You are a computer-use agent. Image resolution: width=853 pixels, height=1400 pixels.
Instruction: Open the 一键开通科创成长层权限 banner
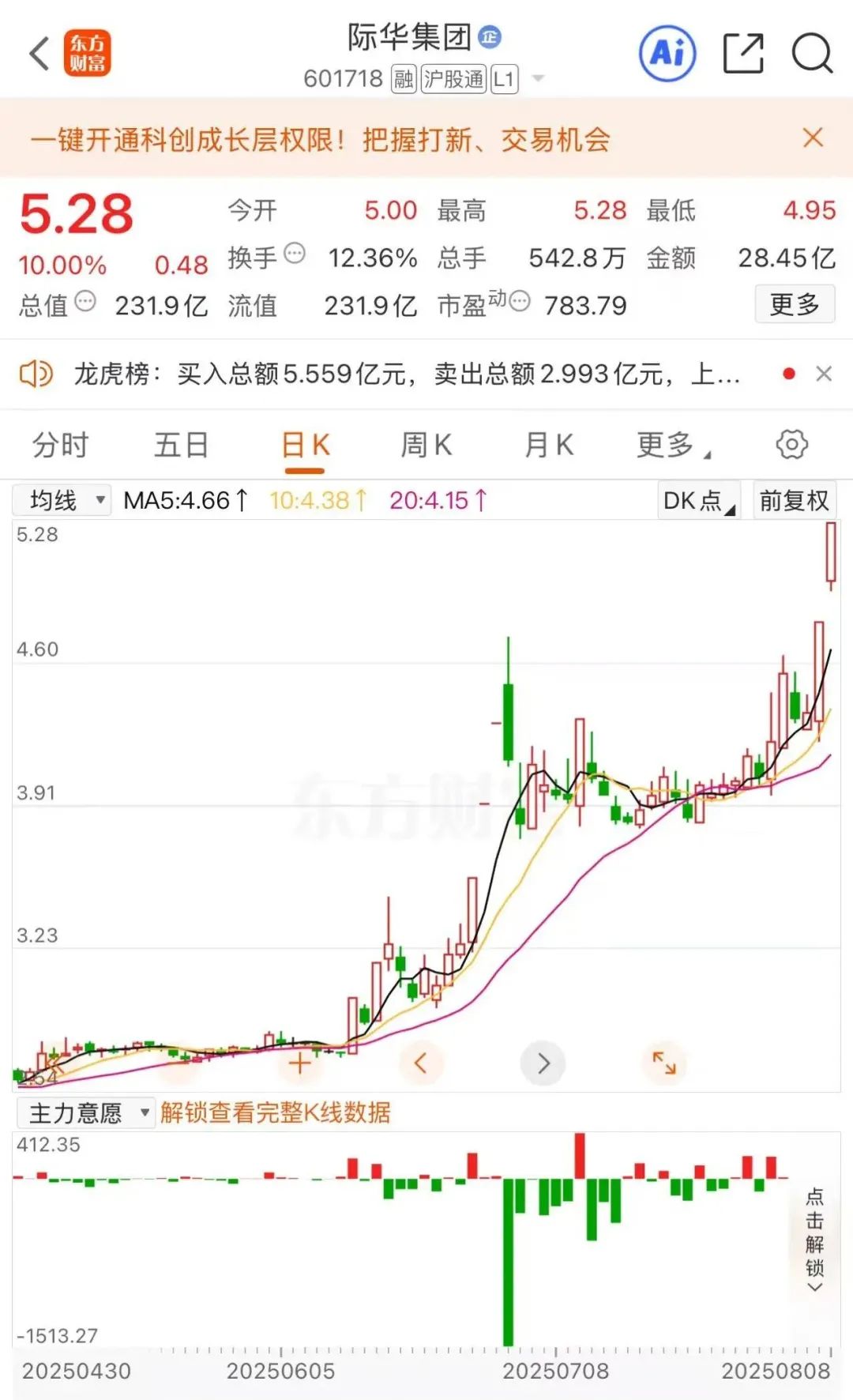321,140
